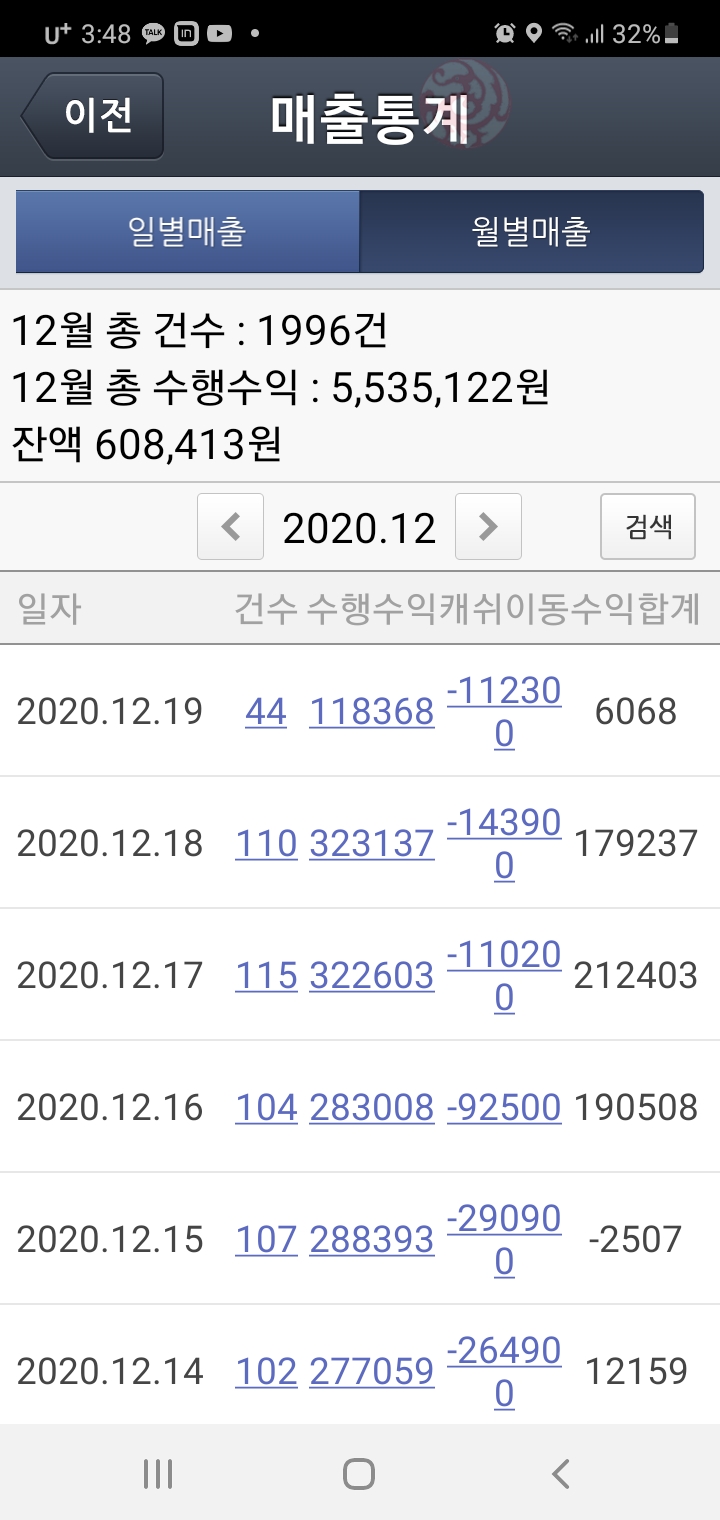
Task: Open the recent apps button
Action: 158,1473
